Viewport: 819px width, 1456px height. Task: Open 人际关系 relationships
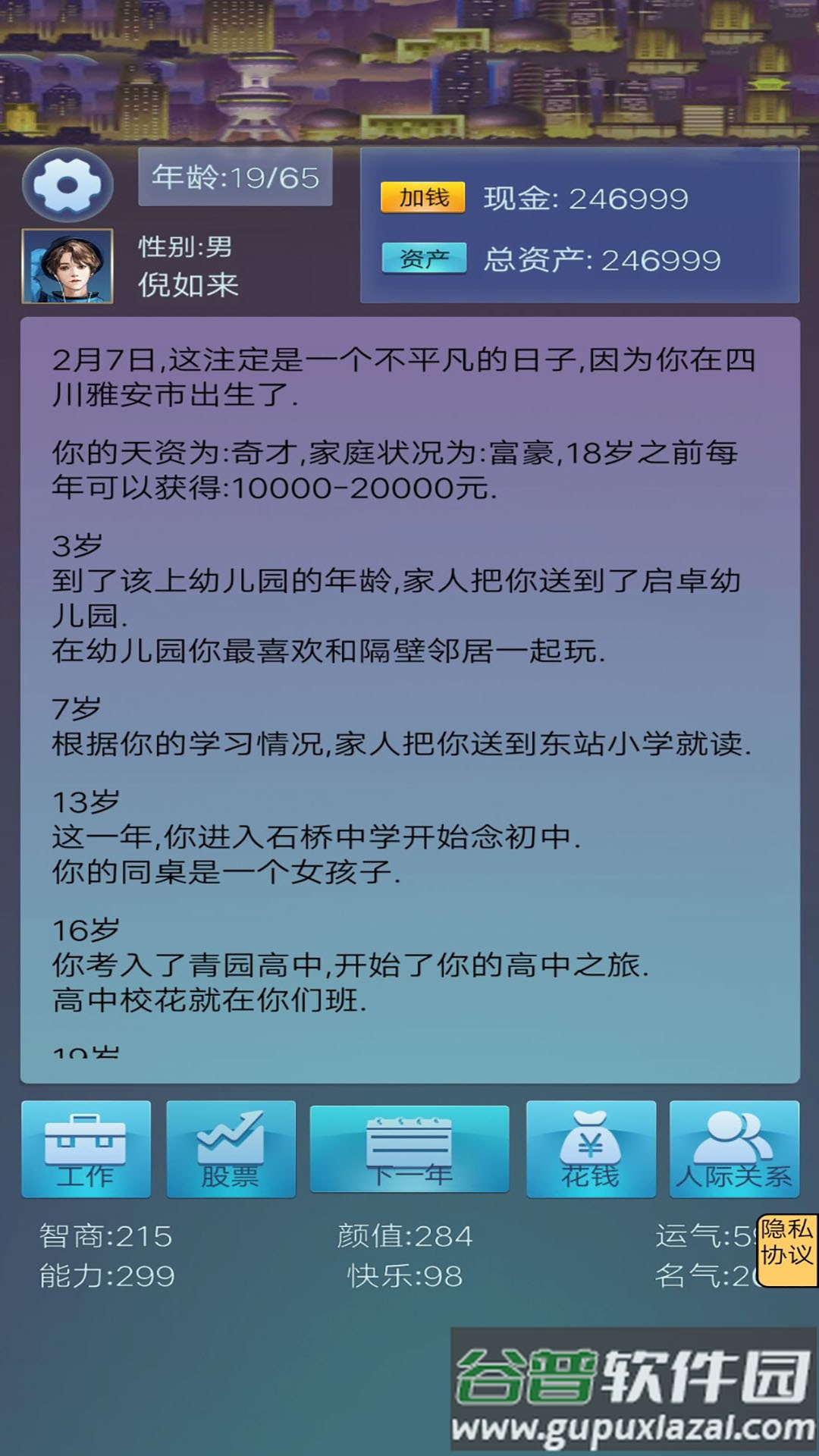coord(734,1149)
